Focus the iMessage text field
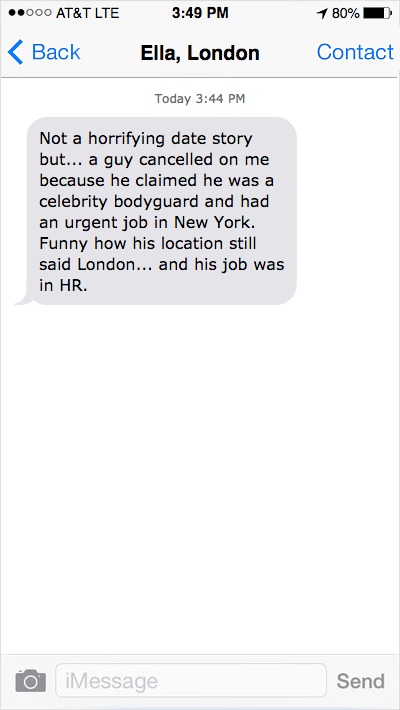Image resolution: width=400 pixels, height=710 pixels. pos(191,680)
